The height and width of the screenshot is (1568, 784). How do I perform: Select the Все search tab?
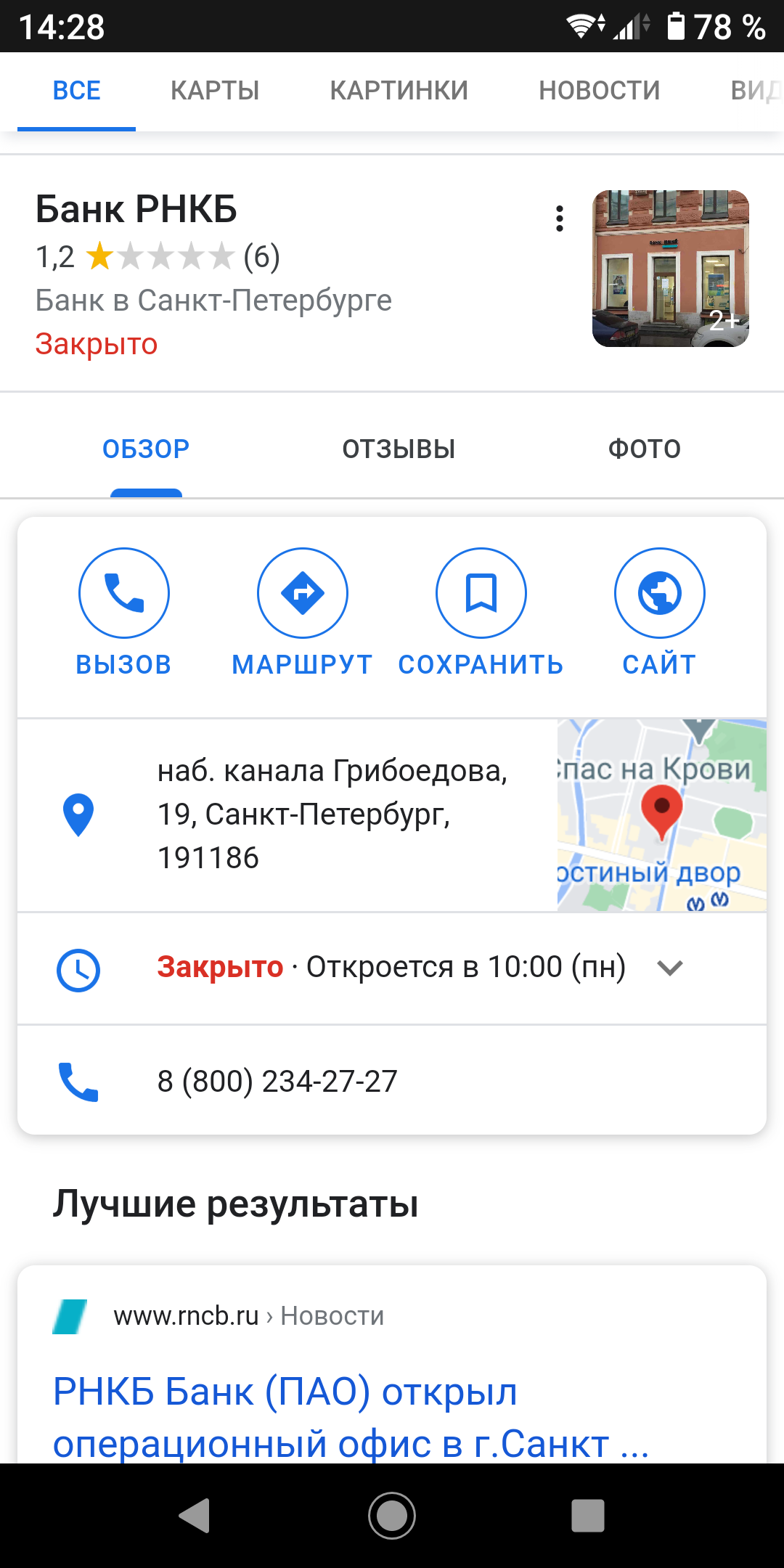tap(76, 91)
